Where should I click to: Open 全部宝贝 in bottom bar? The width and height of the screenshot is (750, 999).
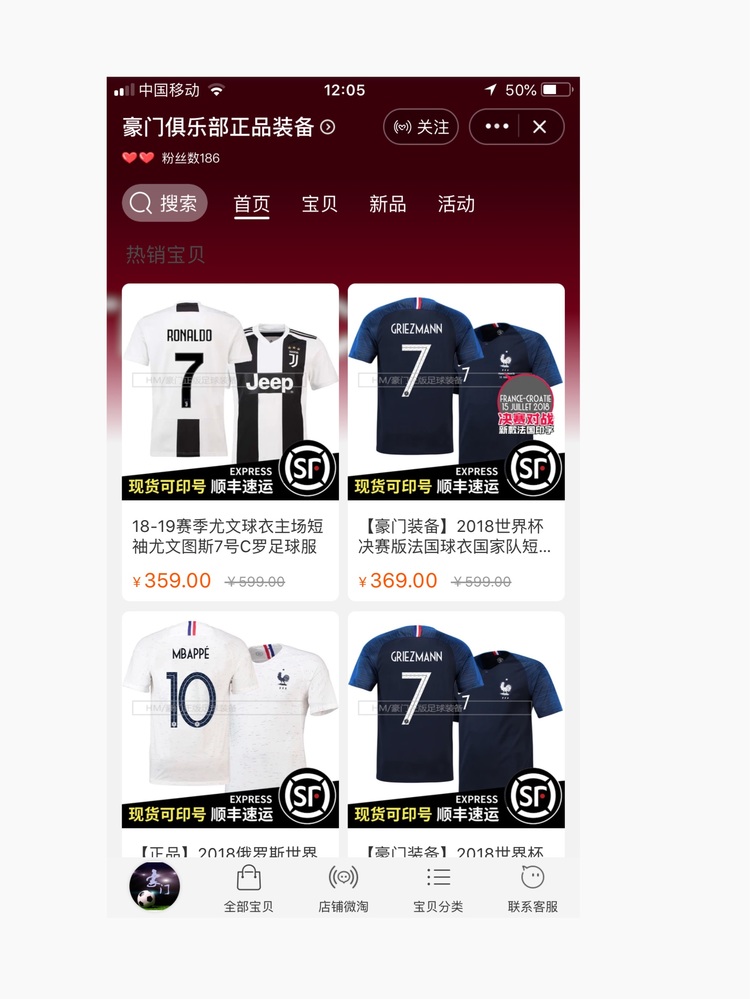(248, 889)
